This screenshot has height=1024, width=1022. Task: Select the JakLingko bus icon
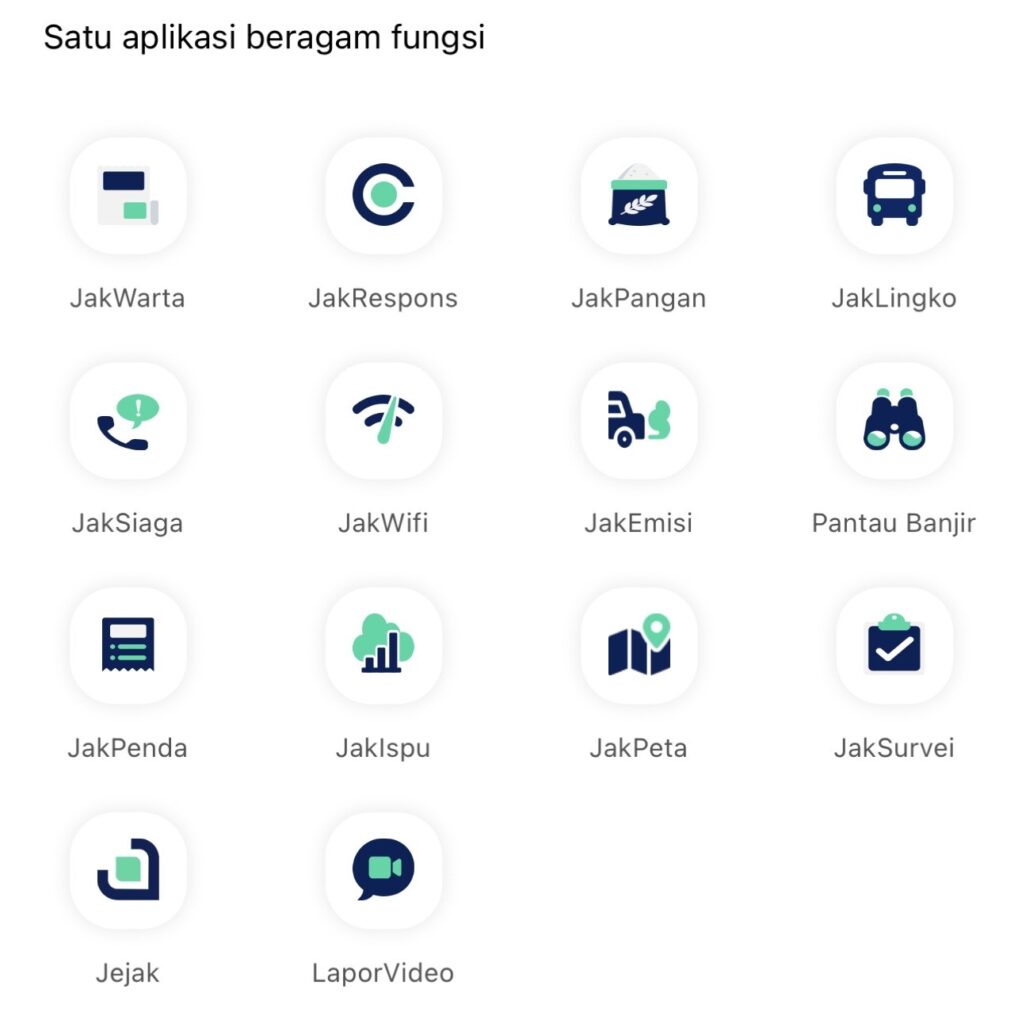pyautogui.click(x=894, y=195)
